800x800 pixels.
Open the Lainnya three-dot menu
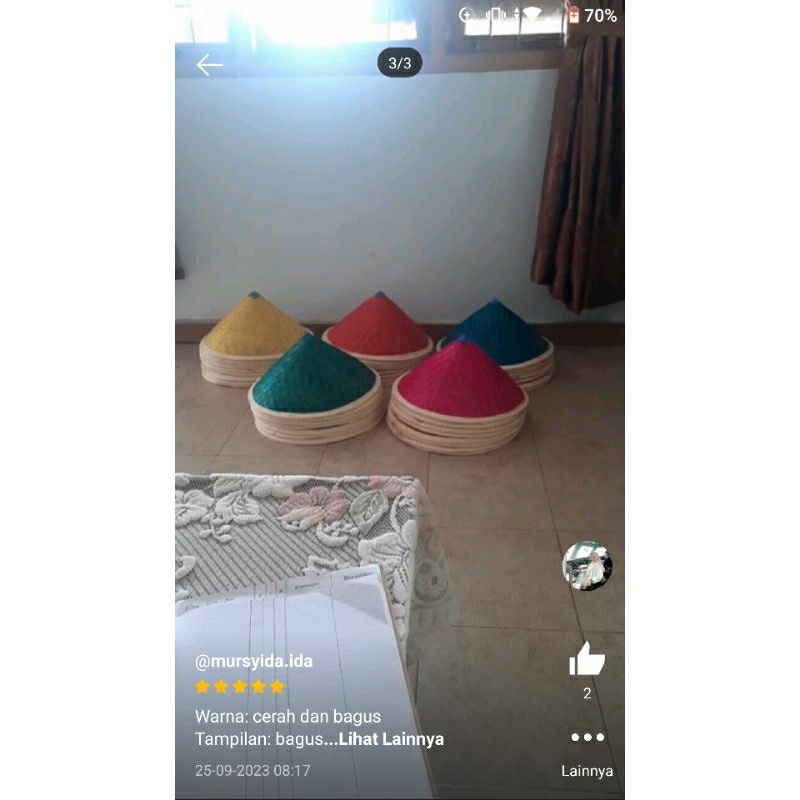click(587, 738)
